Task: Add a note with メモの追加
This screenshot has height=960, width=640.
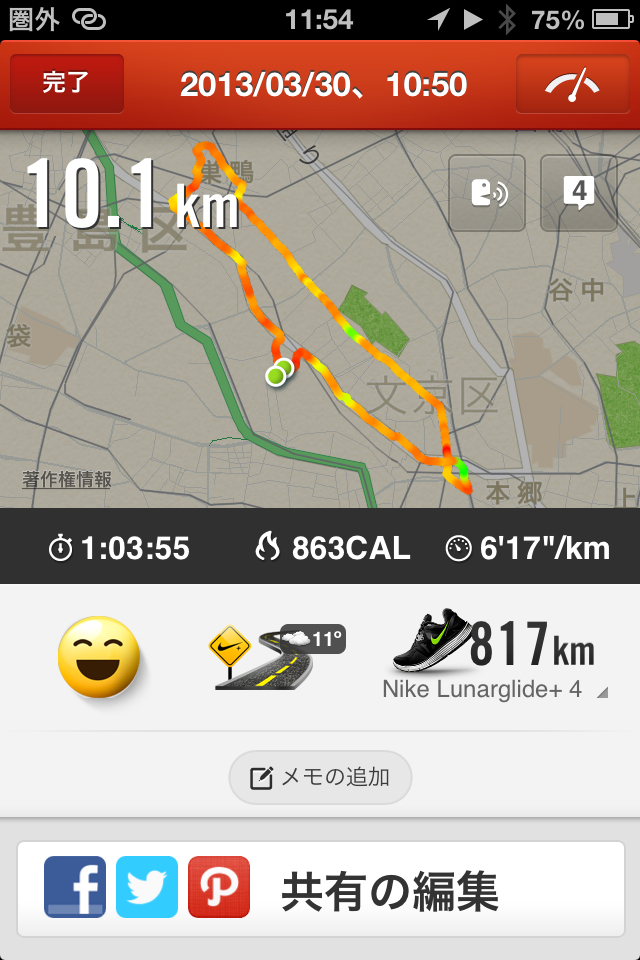Action: [x=320, y=777]
